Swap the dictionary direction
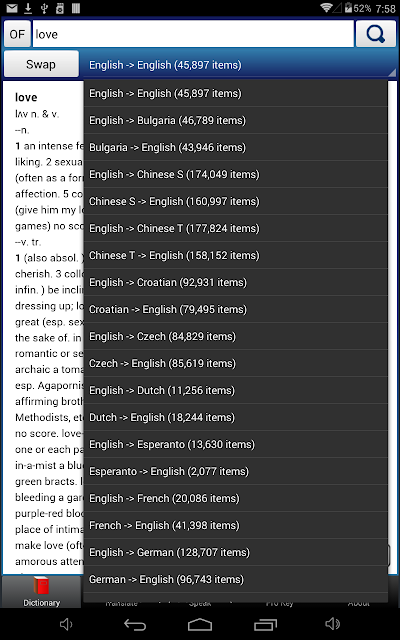 41,64
